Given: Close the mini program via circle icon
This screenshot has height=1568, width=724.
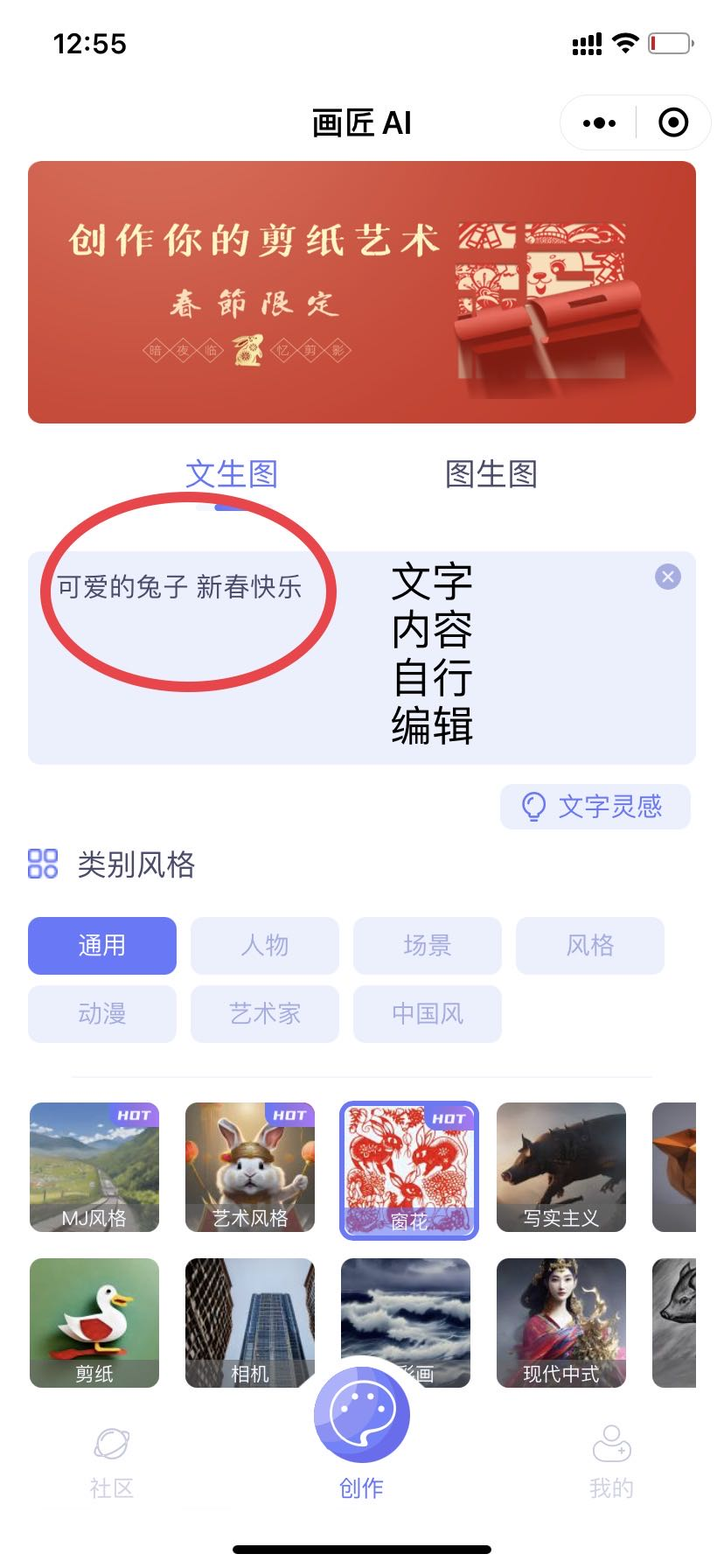Looking at the screenshot, I should tap(672, 123).
